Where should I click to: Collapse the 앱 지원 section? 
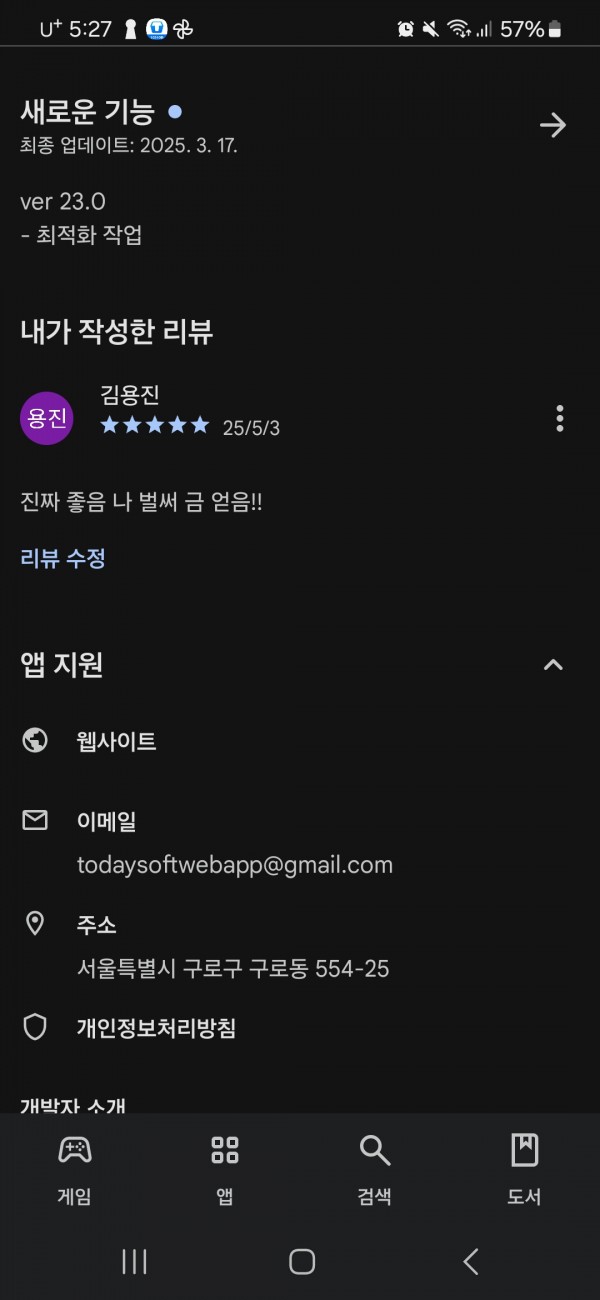(x=553, y=664)
